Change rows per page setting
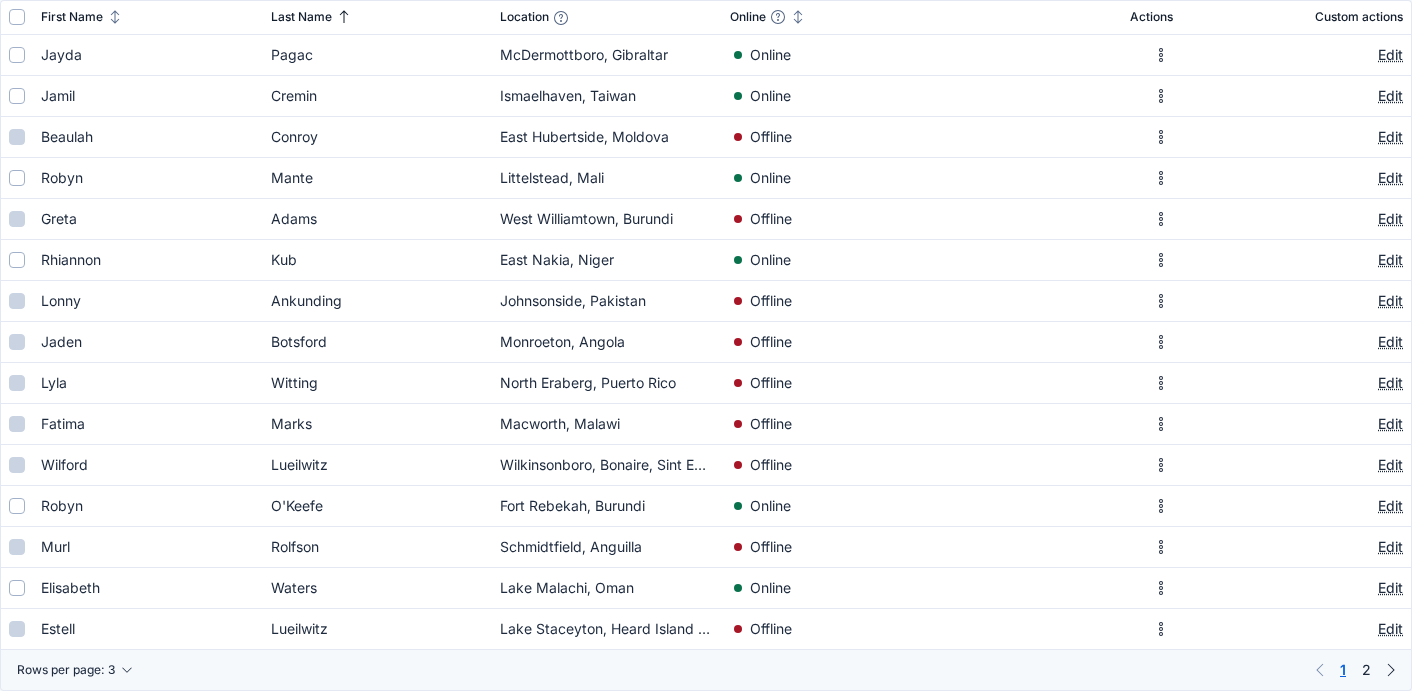The width and height of the screenshot is (1412, 691). pyautogui.click(x=75, y=670)
